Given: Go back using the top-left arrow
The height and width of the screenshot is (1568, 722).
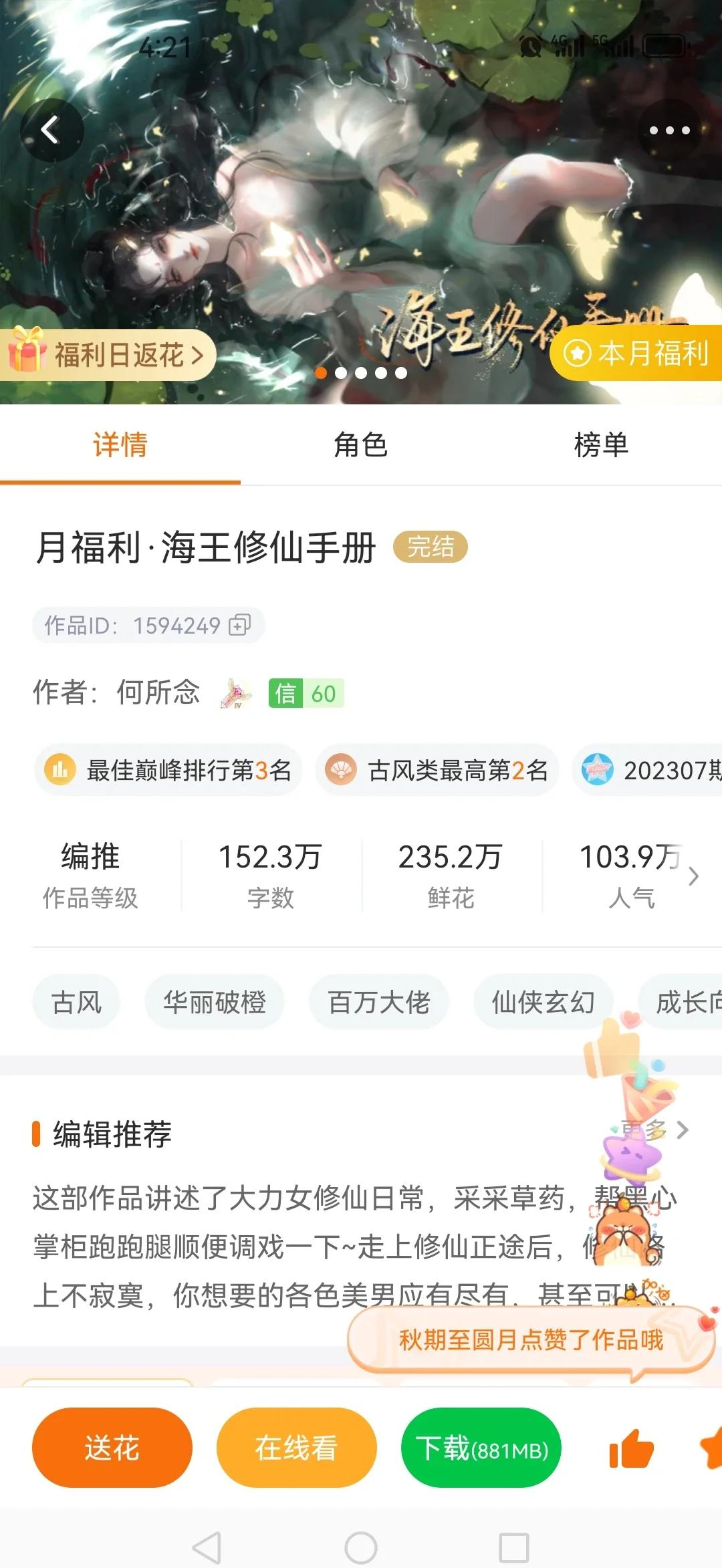Looking at the screenshot, I should pos(51,130).
